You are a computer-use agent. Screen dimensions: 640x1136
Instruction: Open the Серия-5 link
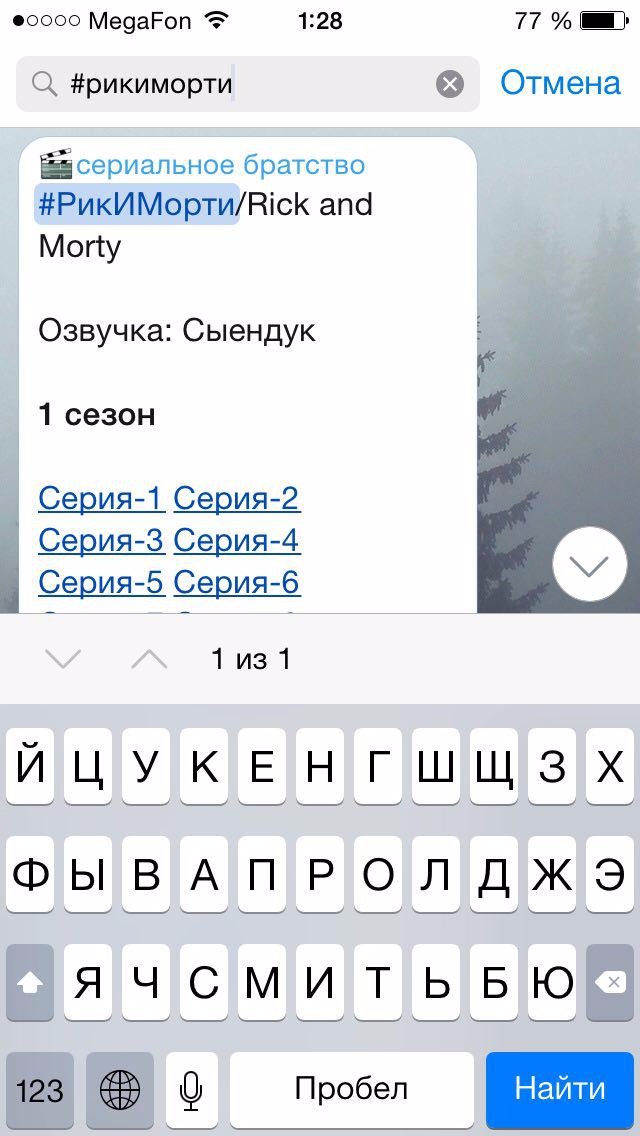click(x=101, y=582)
